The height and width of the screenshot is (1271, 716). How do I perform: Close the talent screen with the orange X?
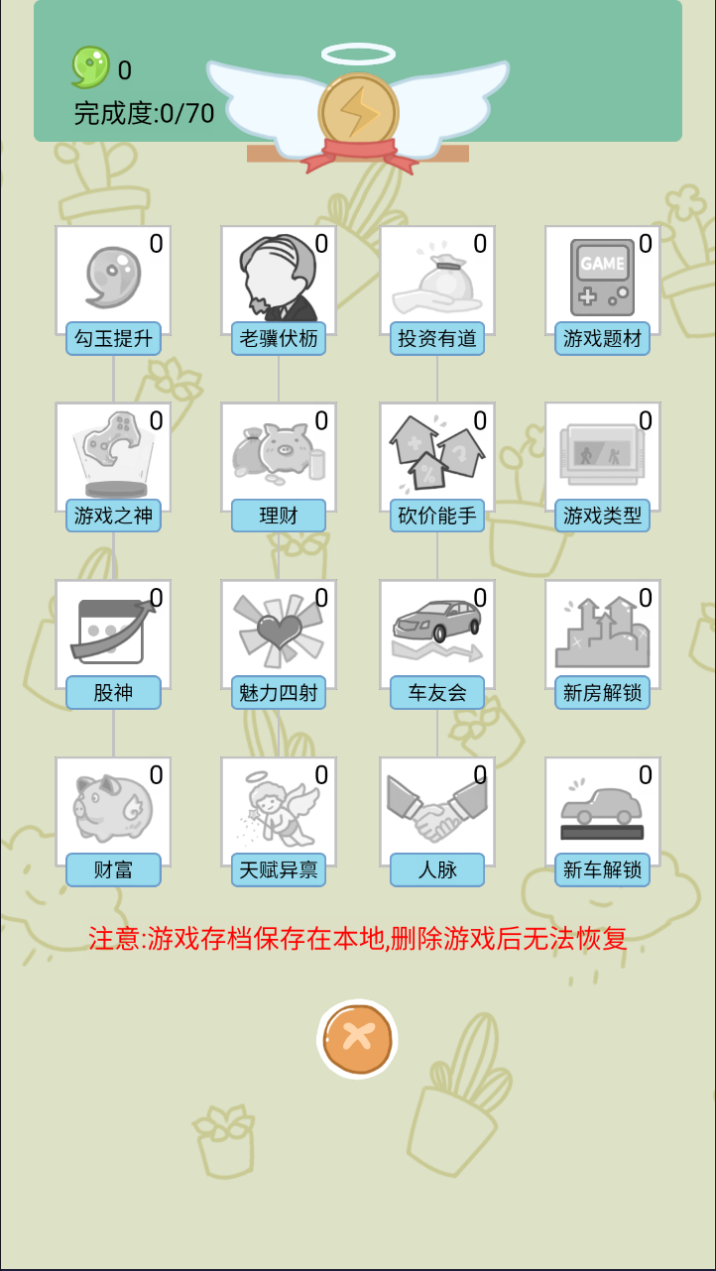[x=357, y=1037]
